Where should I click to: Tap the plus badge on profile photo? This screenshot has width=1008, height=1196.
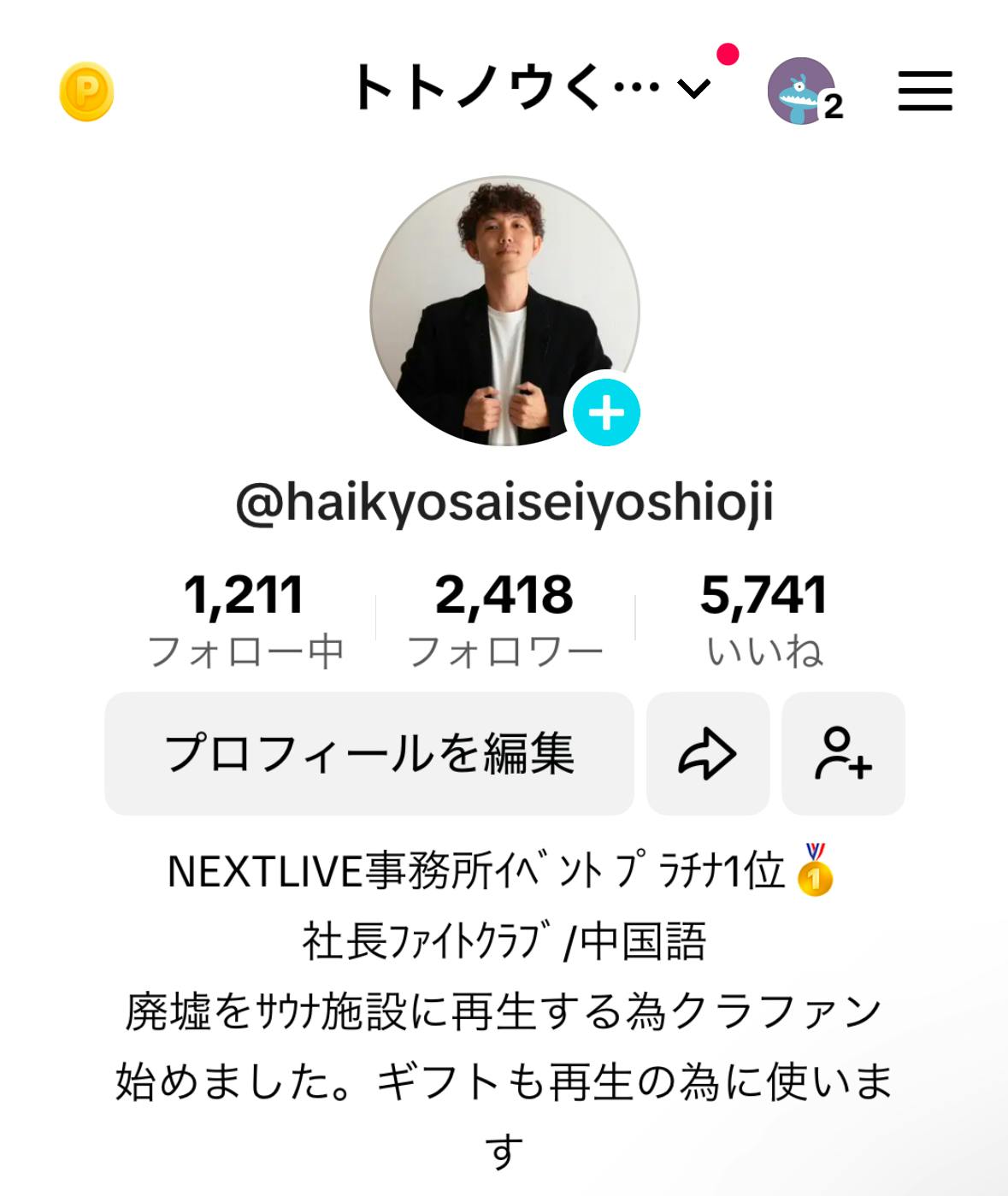click(x=606, y=413)
